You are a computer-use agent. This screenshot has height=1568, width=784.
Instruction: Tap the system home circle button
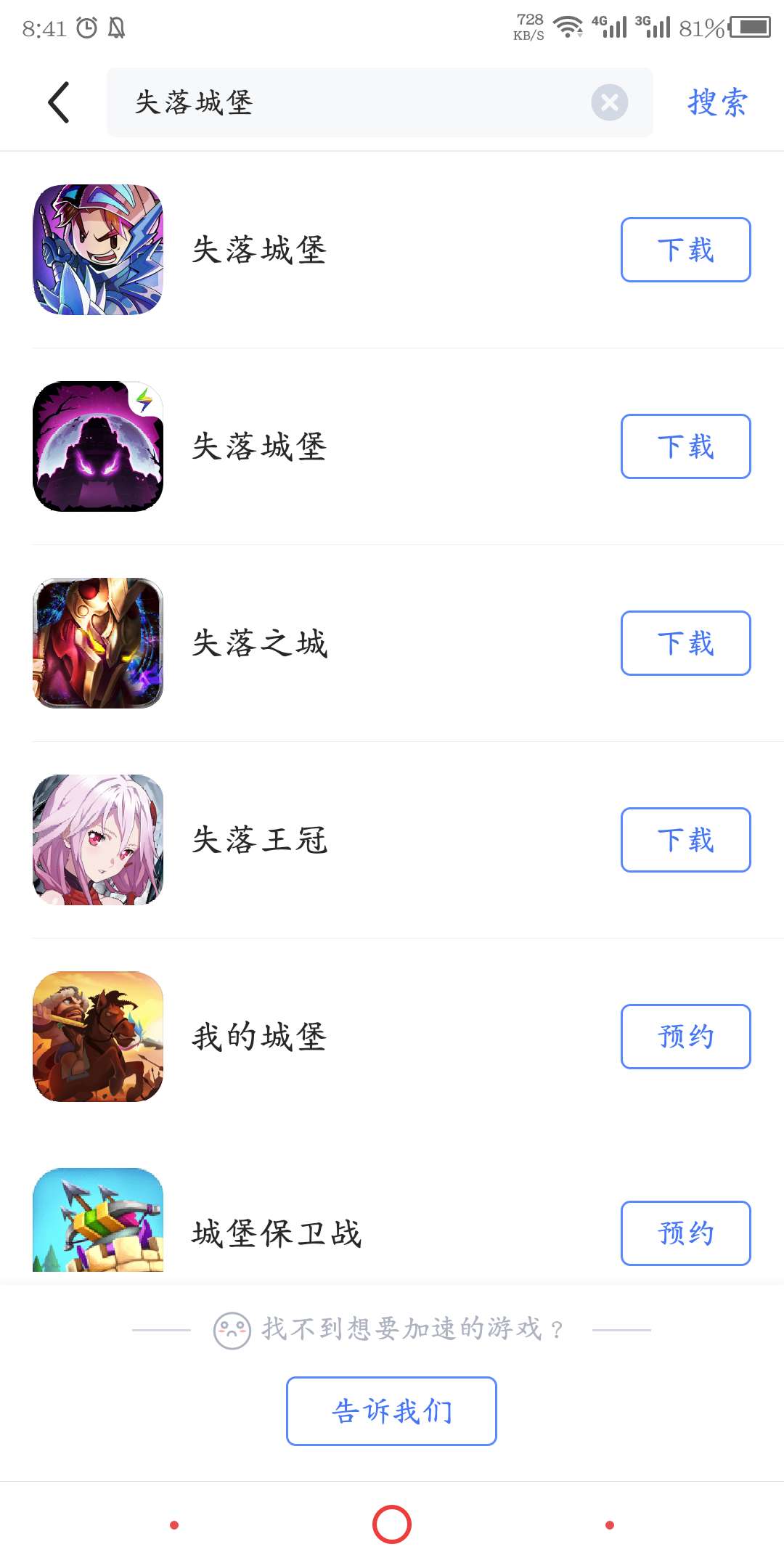391,1524
